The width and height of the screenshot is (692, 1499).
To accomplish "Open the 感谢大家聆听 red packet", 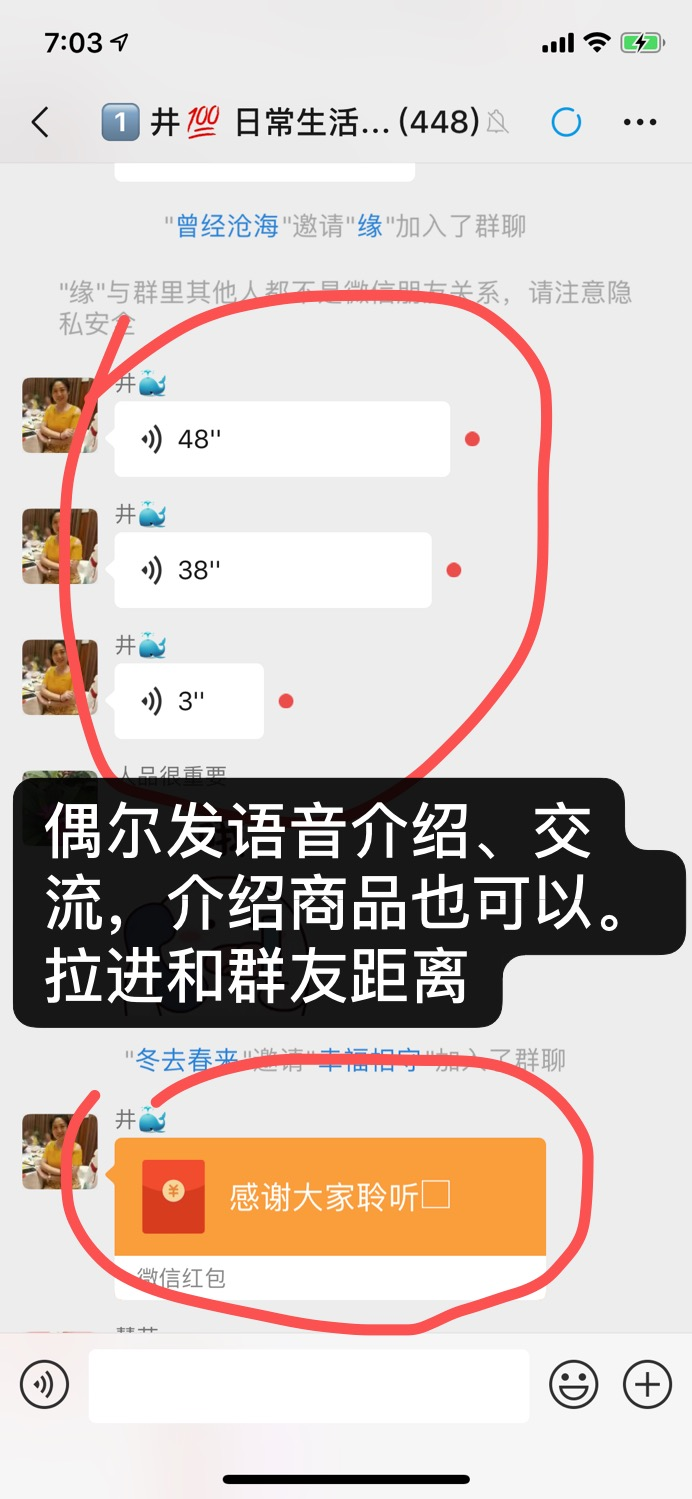I will 330,1197.
